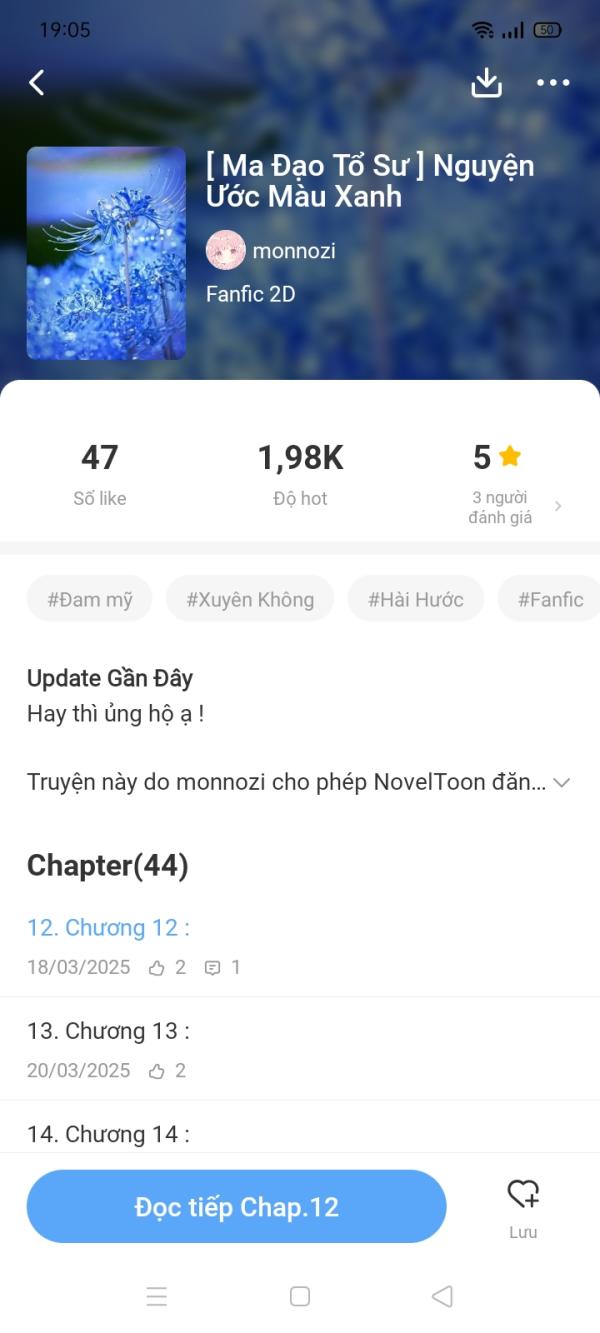
Task: Save the story with Lưu heart
Action: pos(523,1205)
